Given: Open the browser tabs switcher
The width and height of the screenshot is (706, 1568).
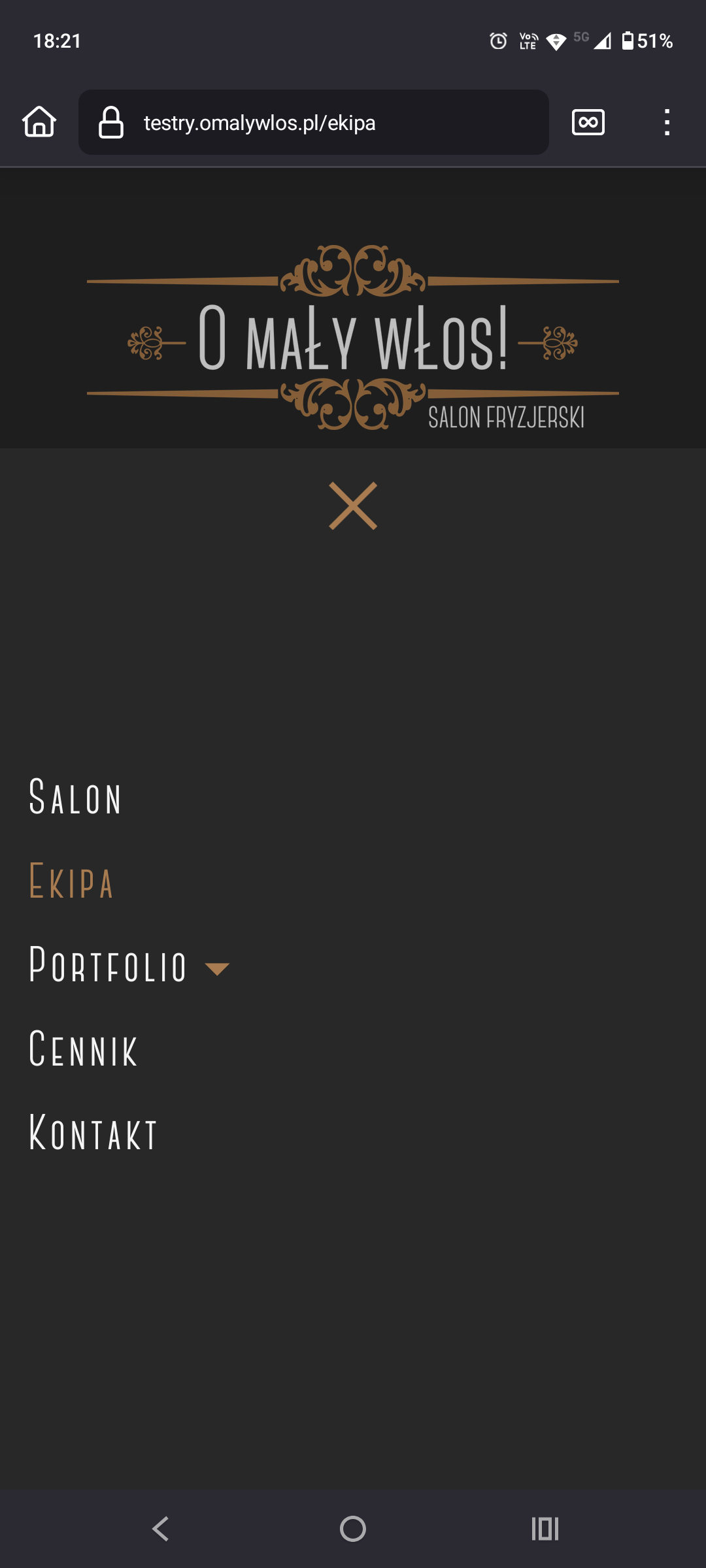Looking at the screenshot, I should click(x=588, y=122).
